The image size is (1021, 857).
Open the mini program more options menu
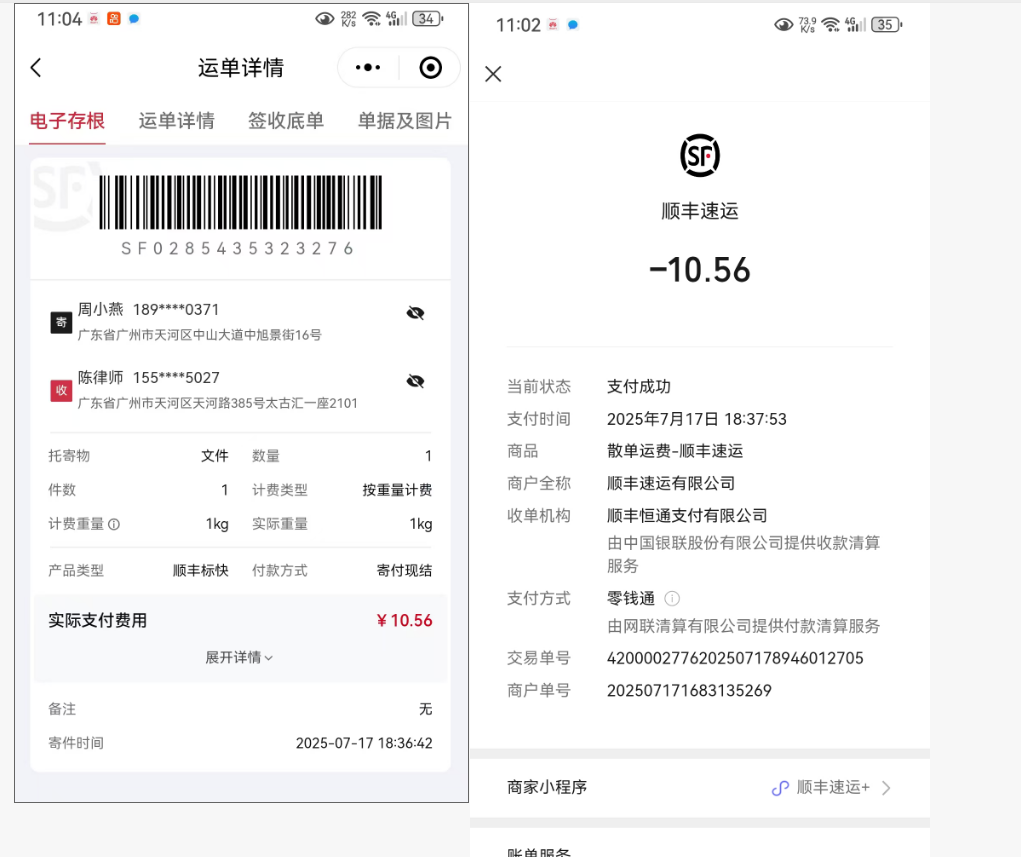[367, 67]
